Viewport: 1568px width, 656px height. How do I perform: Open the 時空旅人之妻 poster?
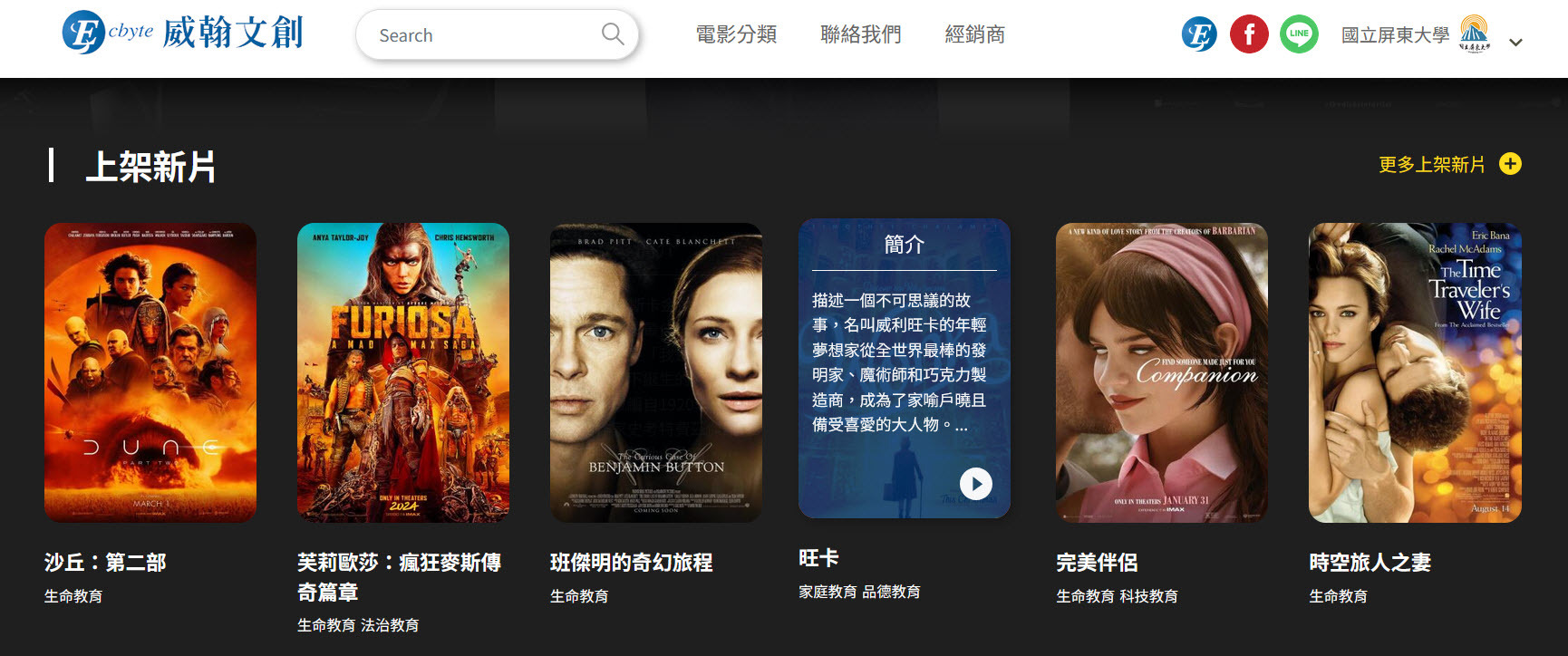(1414, 372)
